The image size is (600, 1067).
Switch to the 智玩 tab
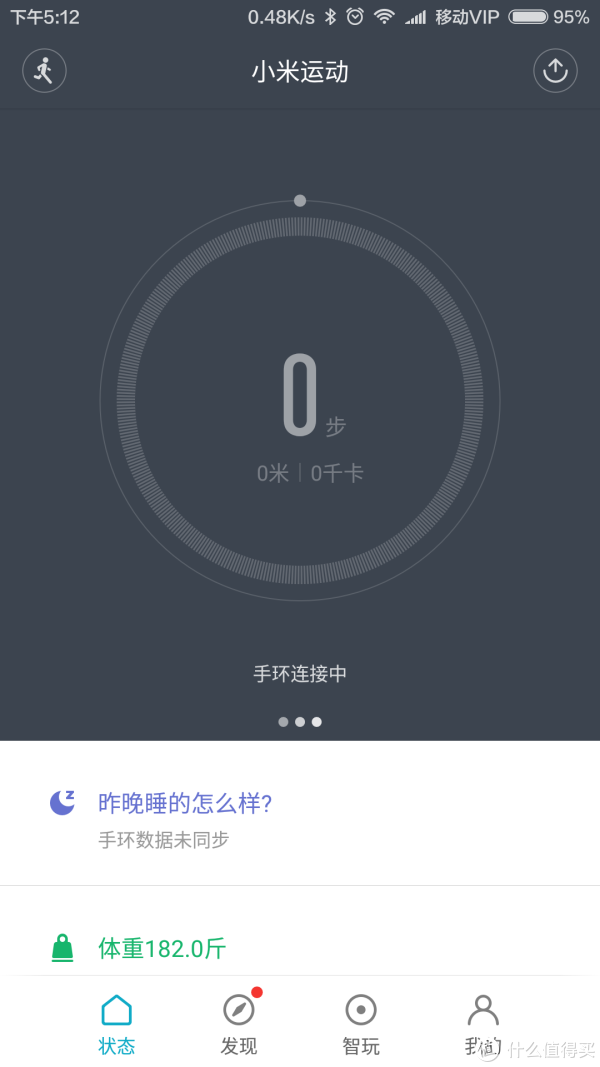tap(361, 1024)
